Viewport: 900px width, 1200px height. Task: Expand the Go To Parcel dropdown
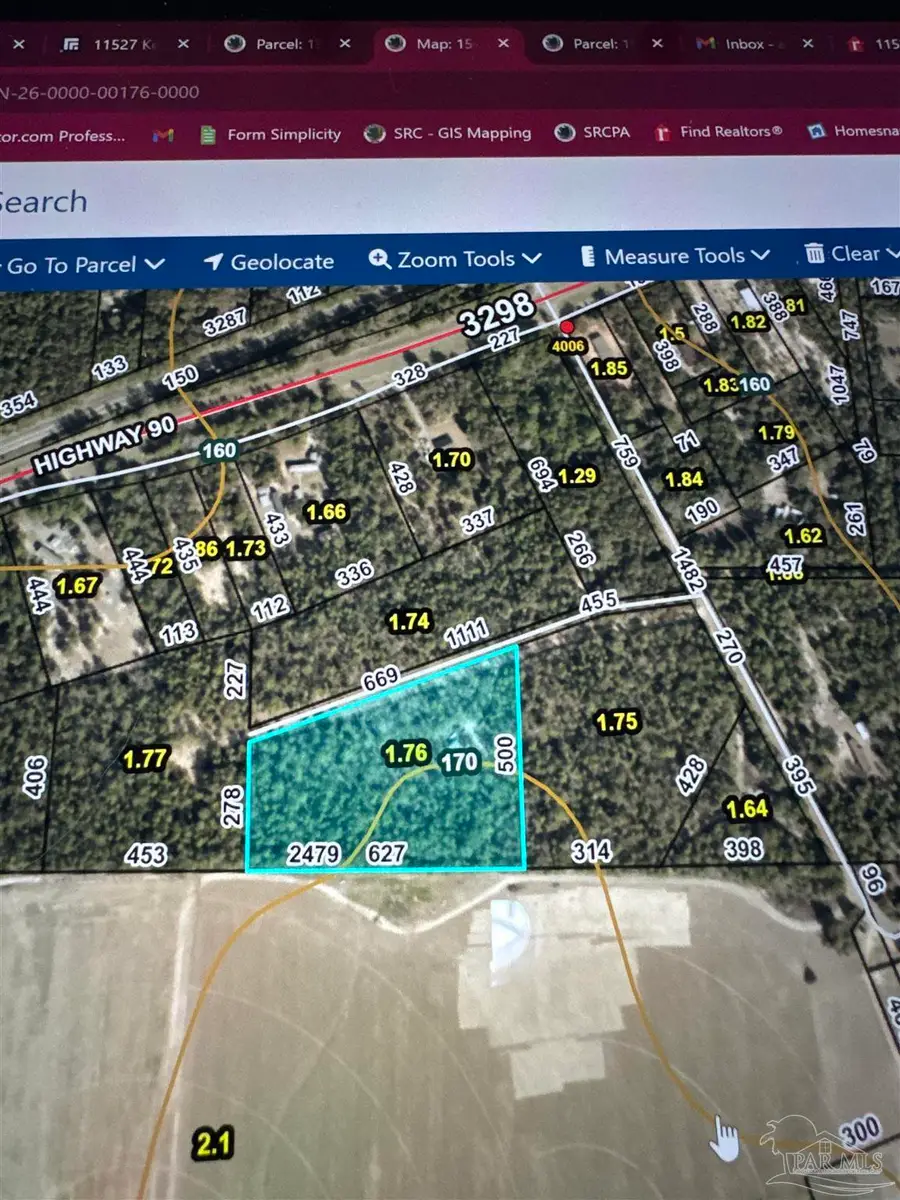(x=154, y=264)
